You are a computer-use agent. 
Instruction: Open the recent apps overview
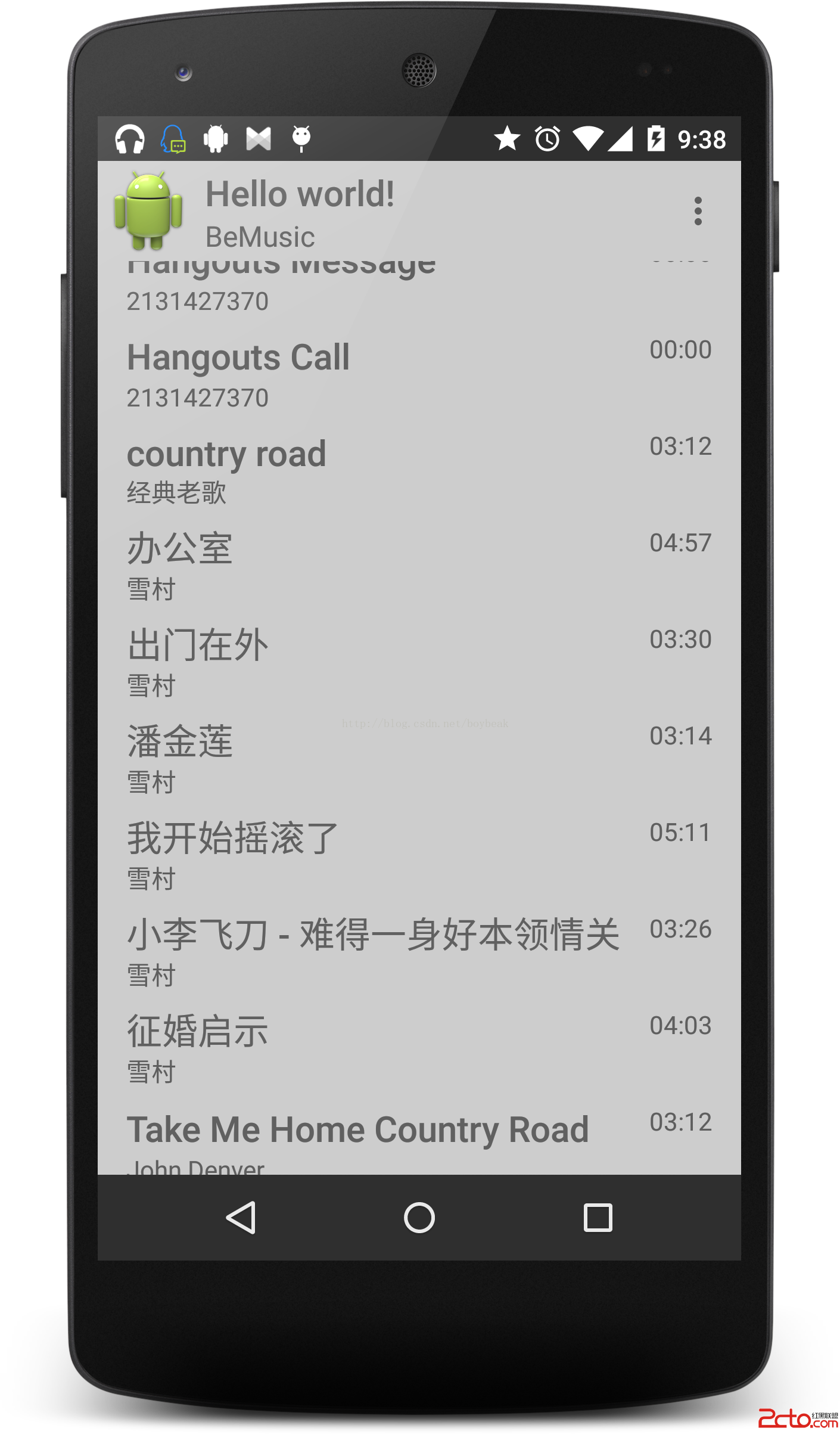pyautogui.click(x=598, y=1217)
